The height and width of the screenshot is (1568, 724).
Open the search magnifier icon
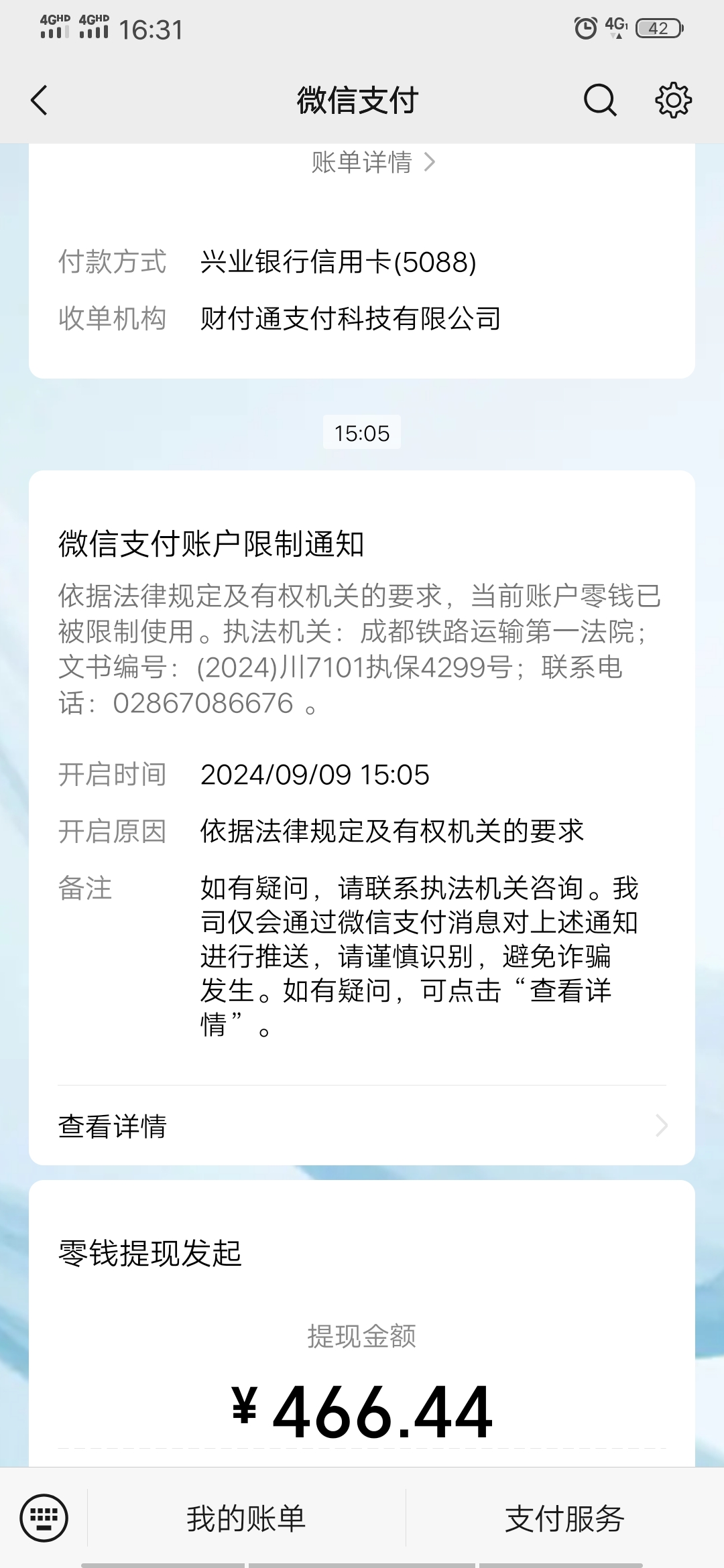tap(599, 101)
